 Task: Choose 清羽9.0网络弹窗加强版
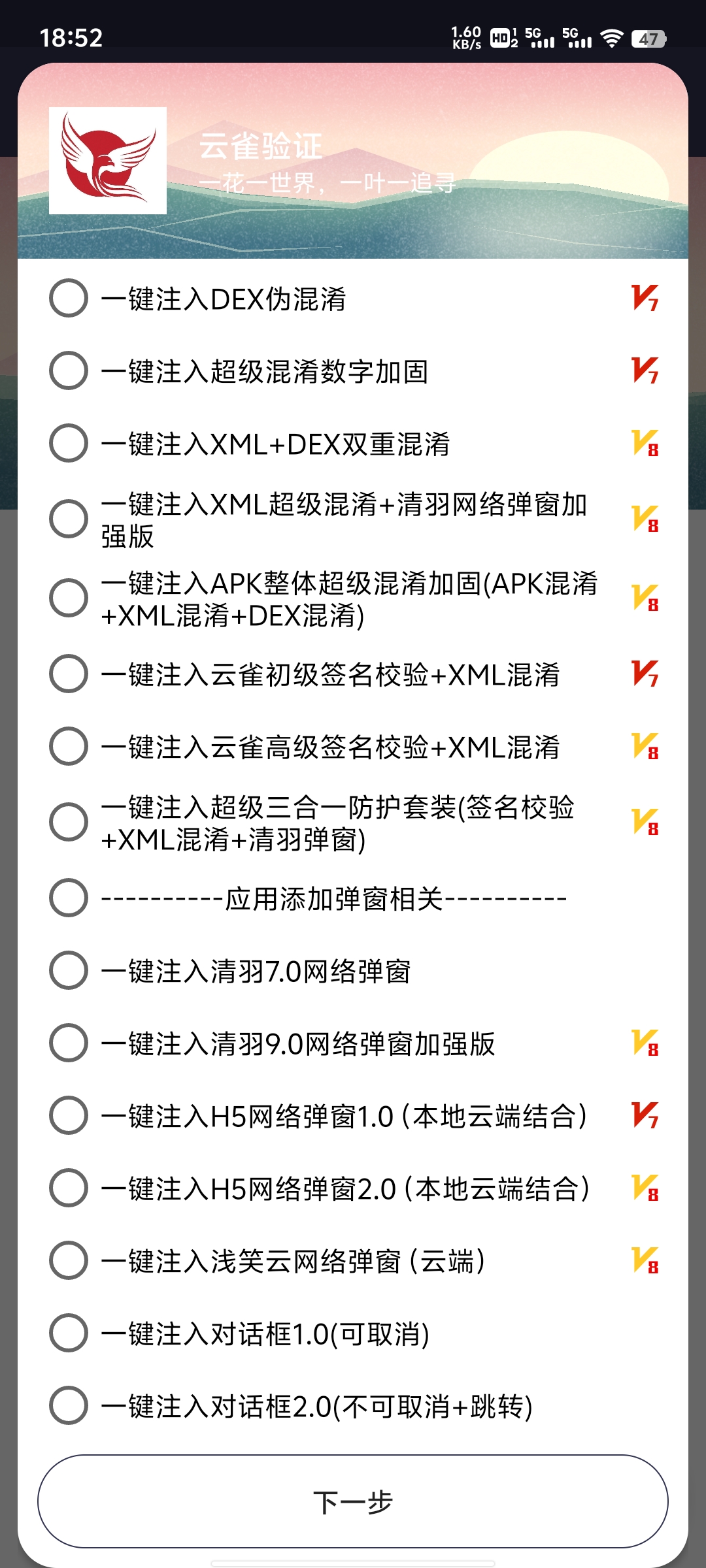69,1043
